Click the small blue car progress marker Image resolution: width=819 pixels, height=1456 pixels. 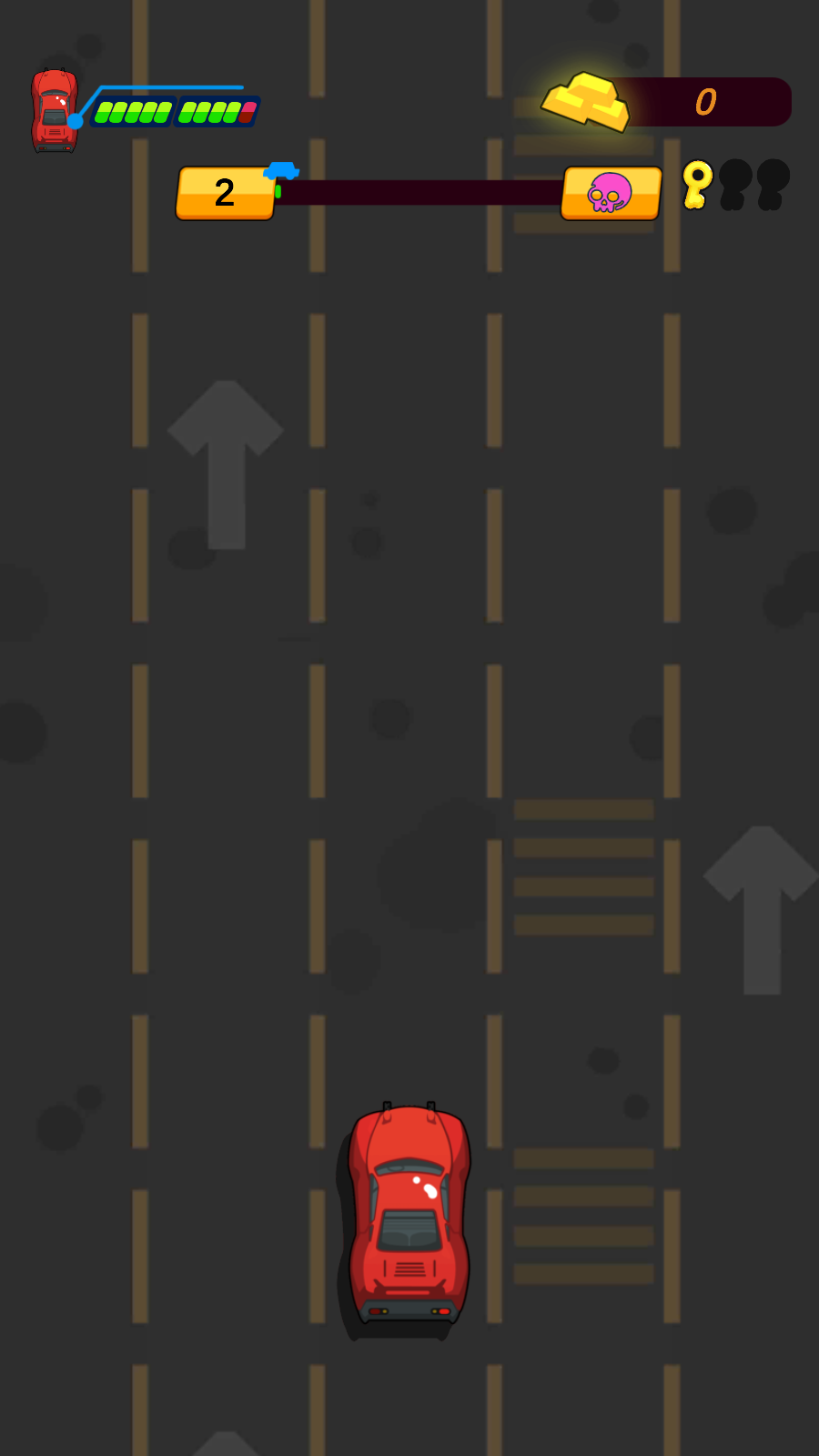click(282, 170)
